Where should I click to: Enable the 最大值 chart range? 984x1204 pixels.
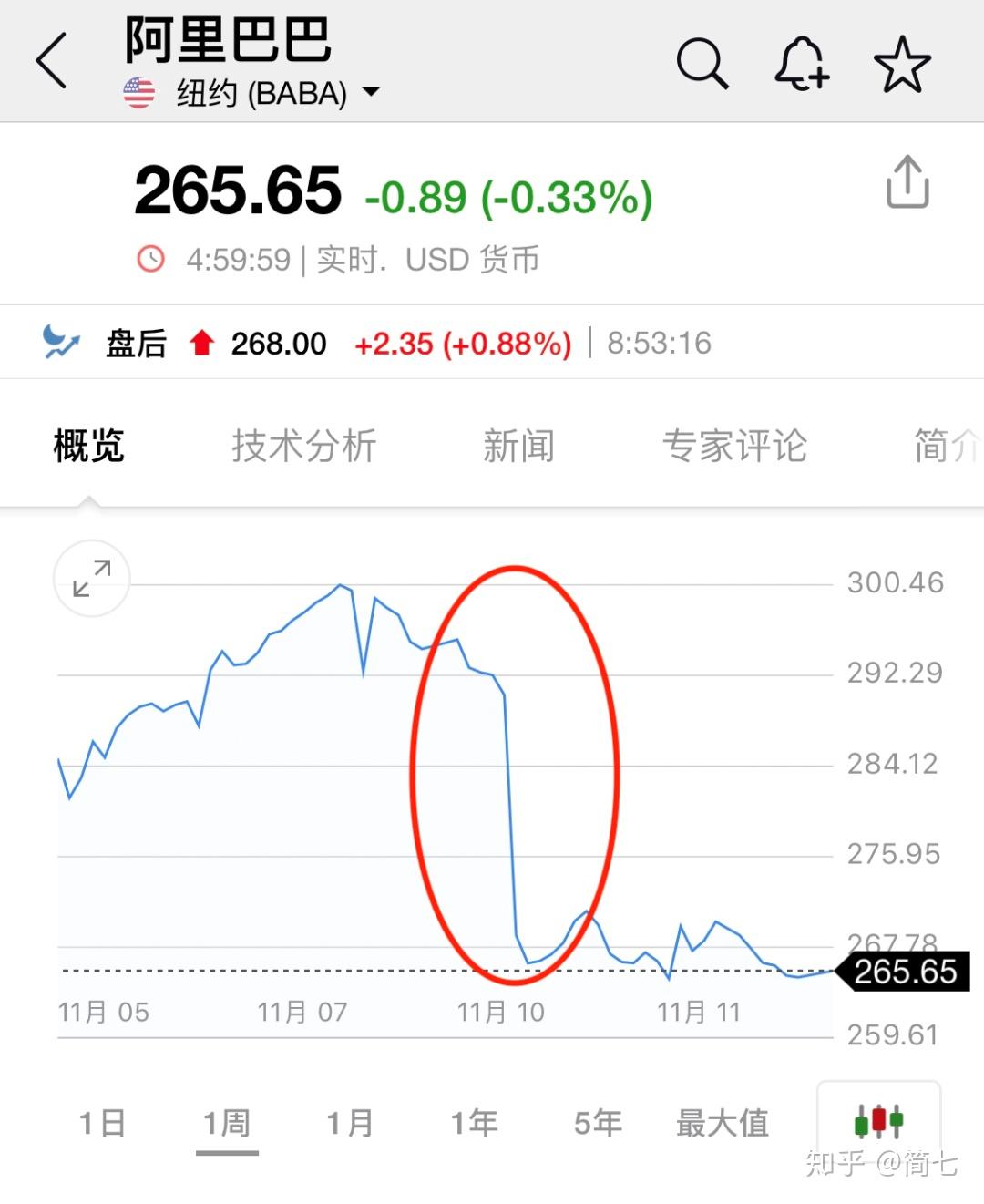point(722,1122)
